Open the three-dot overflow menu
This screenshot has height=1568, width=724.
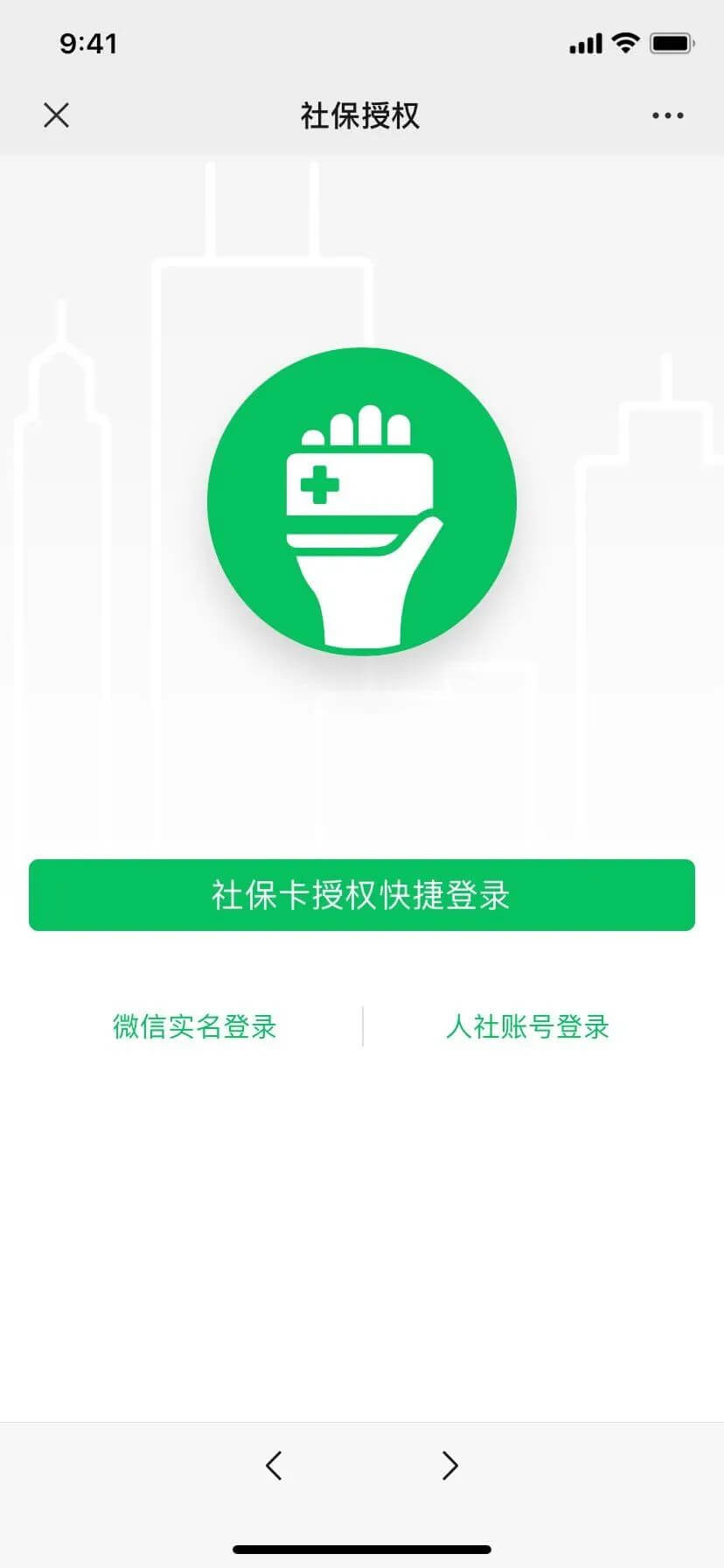point(667,115)
